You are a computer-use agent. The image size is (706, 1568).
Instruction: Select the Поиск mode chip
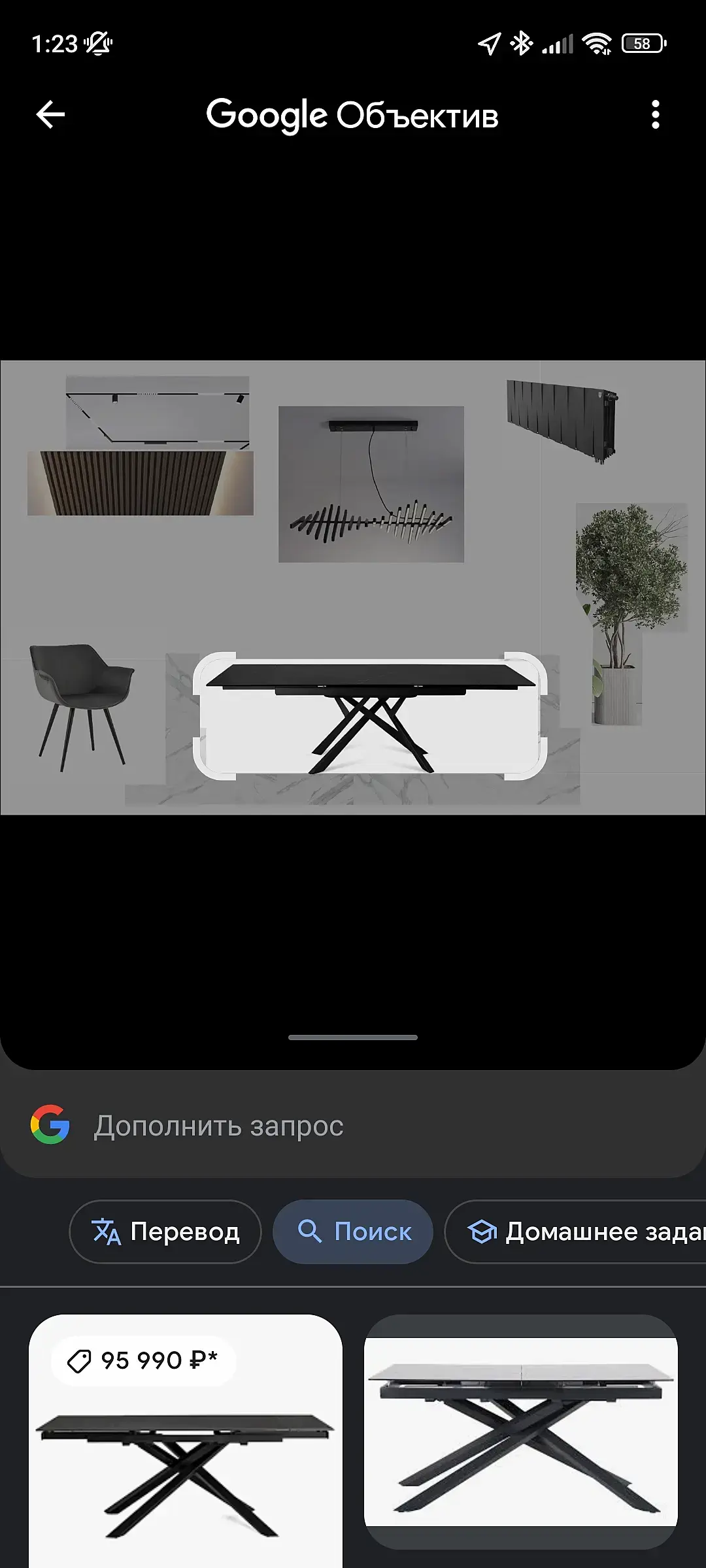353,1232
